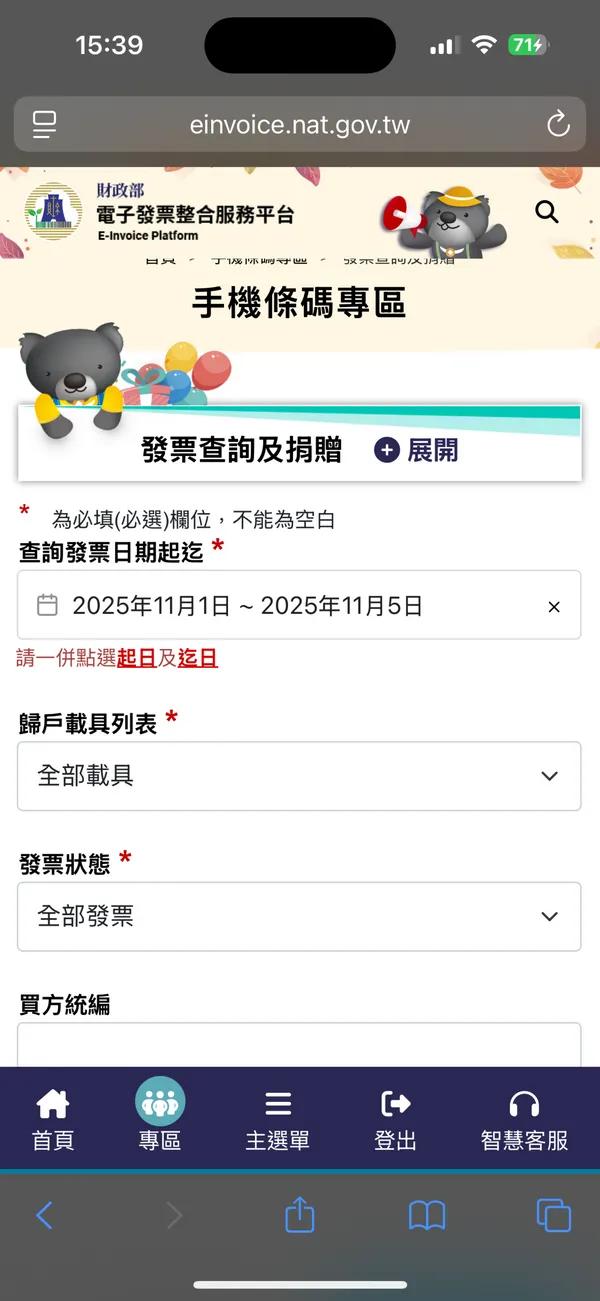The height and width of the screenshot is (1301, 600).
Task: Tap the E-Invoice Platform logo
Action: (160, 211)
